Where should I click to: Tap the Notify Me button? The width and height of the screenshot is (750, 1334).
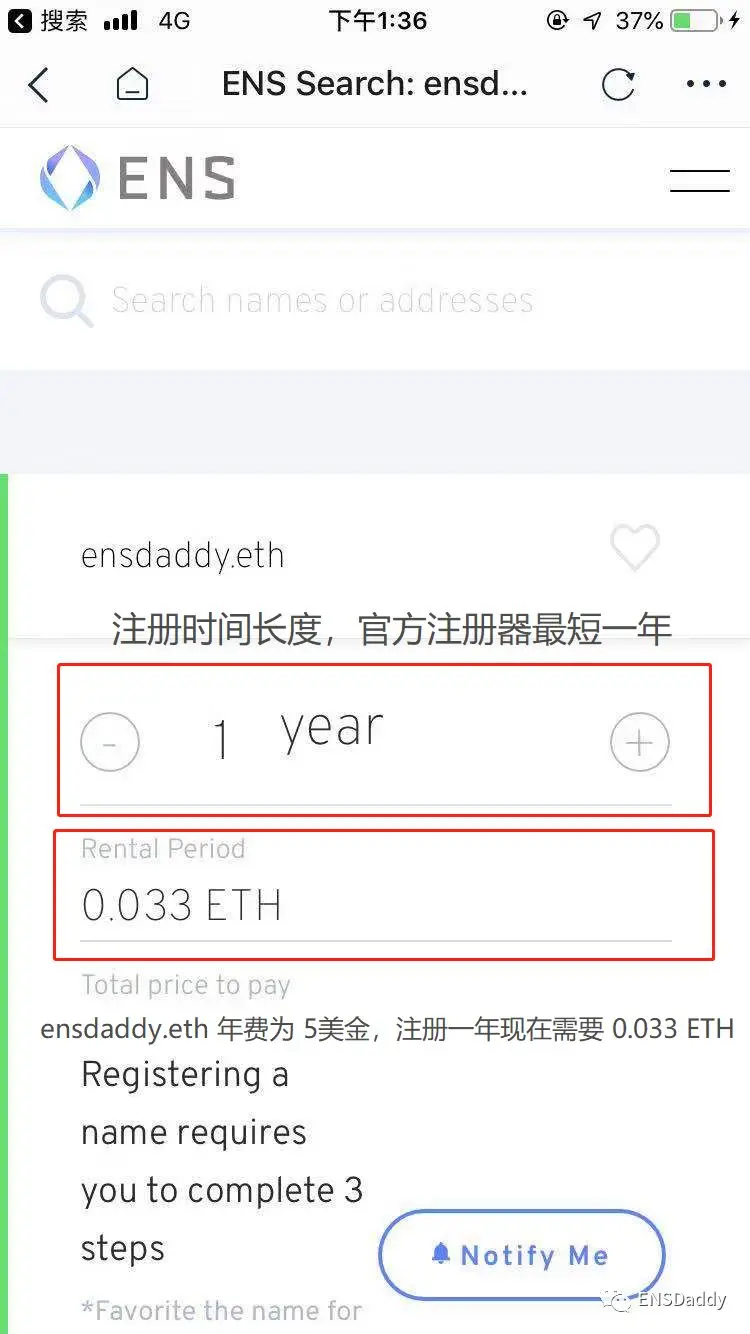tap(521, 1255)
